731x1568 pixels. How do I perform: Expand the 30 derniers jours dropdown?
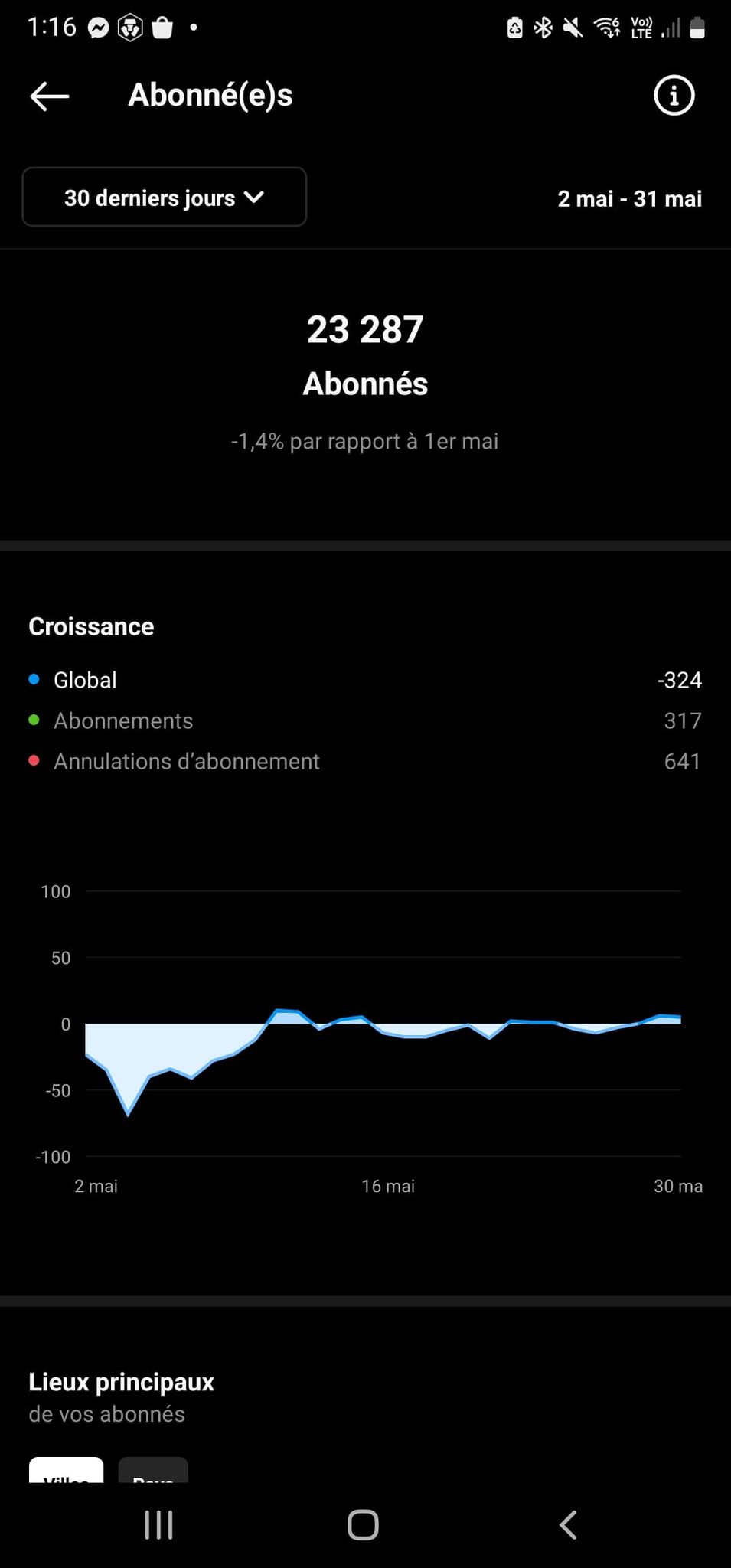pyautogui.click(x=165, y=198)
